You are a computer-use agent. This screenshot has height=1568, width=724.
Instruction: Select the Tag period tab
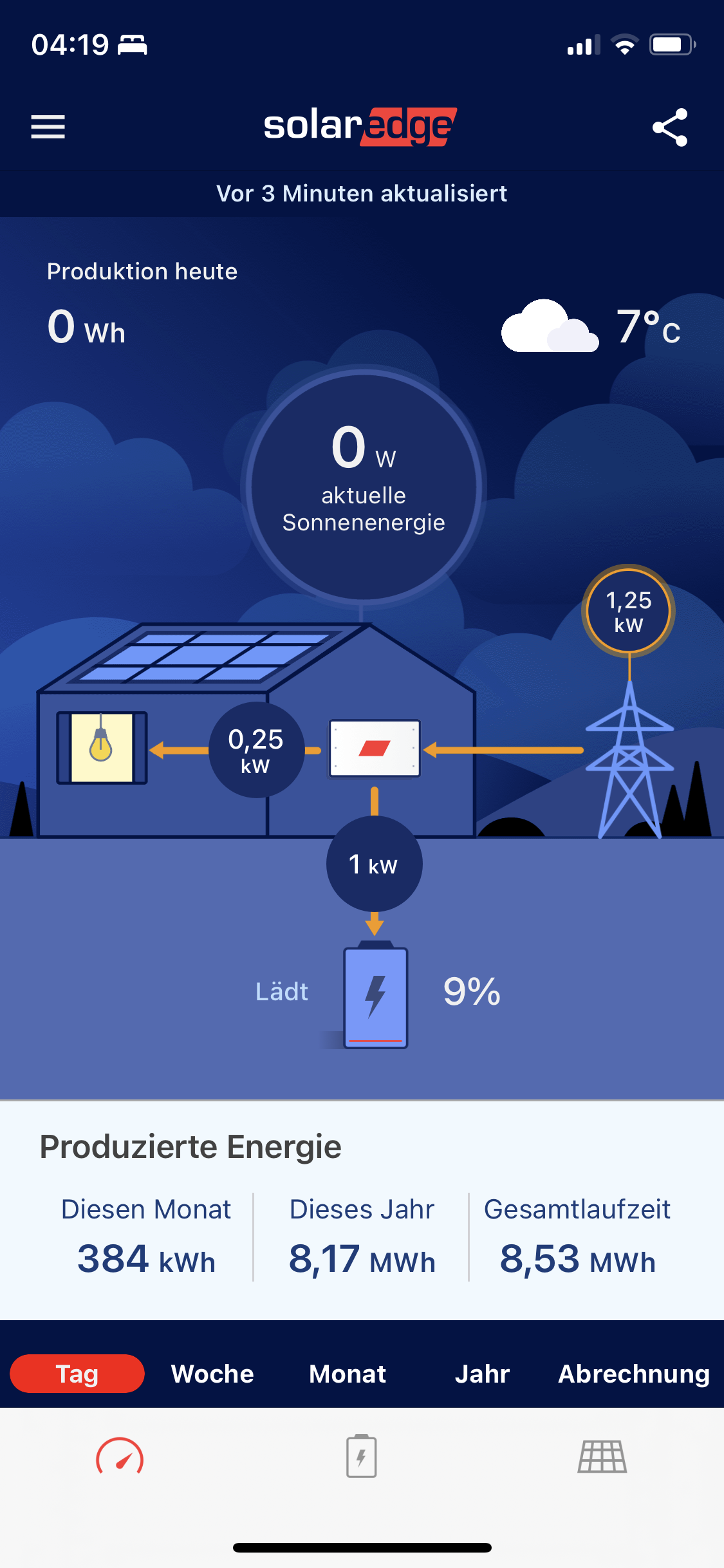click(x=77, y=1374)
